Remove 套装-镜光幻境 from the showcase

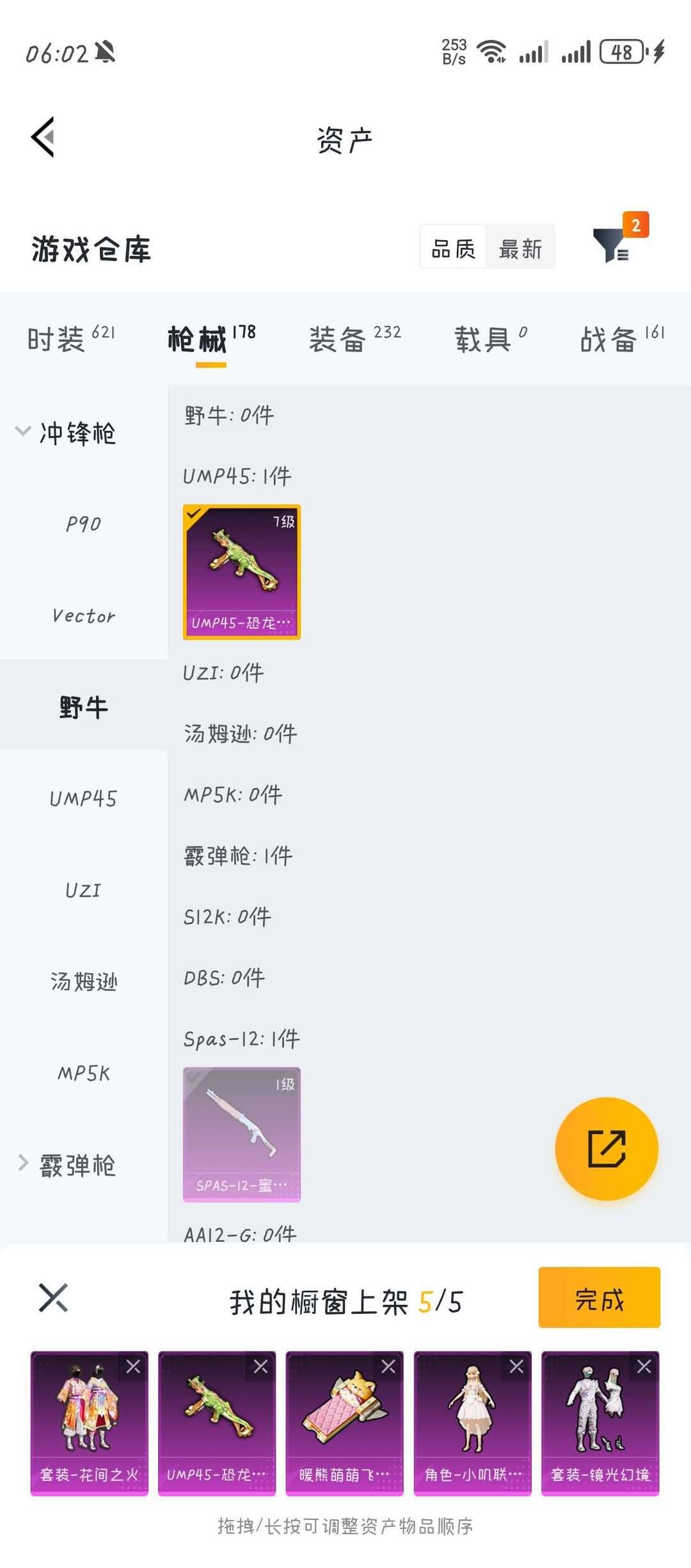pos(644,1367)
